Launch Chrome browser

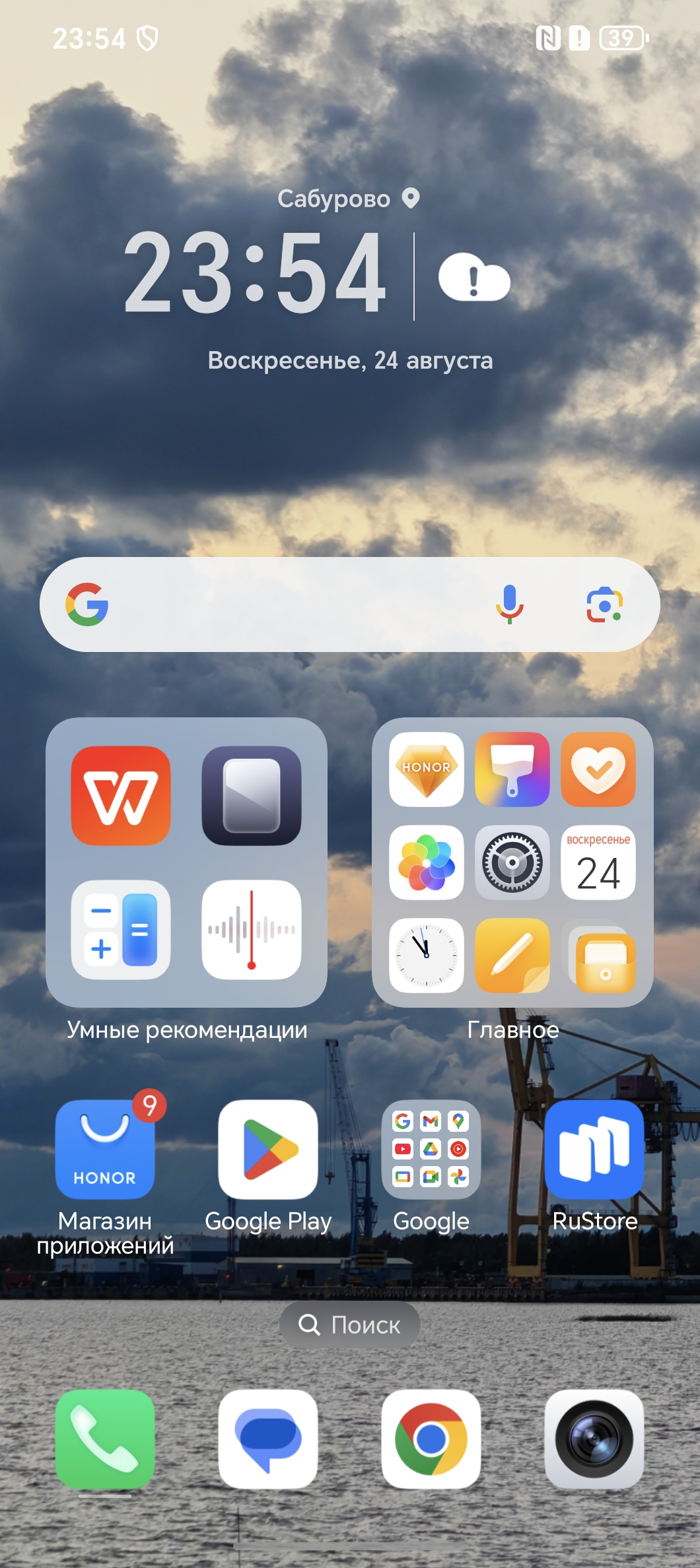(431, 1439)
